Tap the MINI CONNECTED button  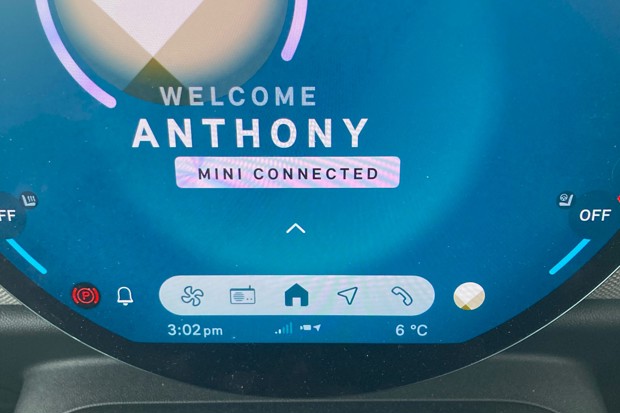tap(288, 173)
